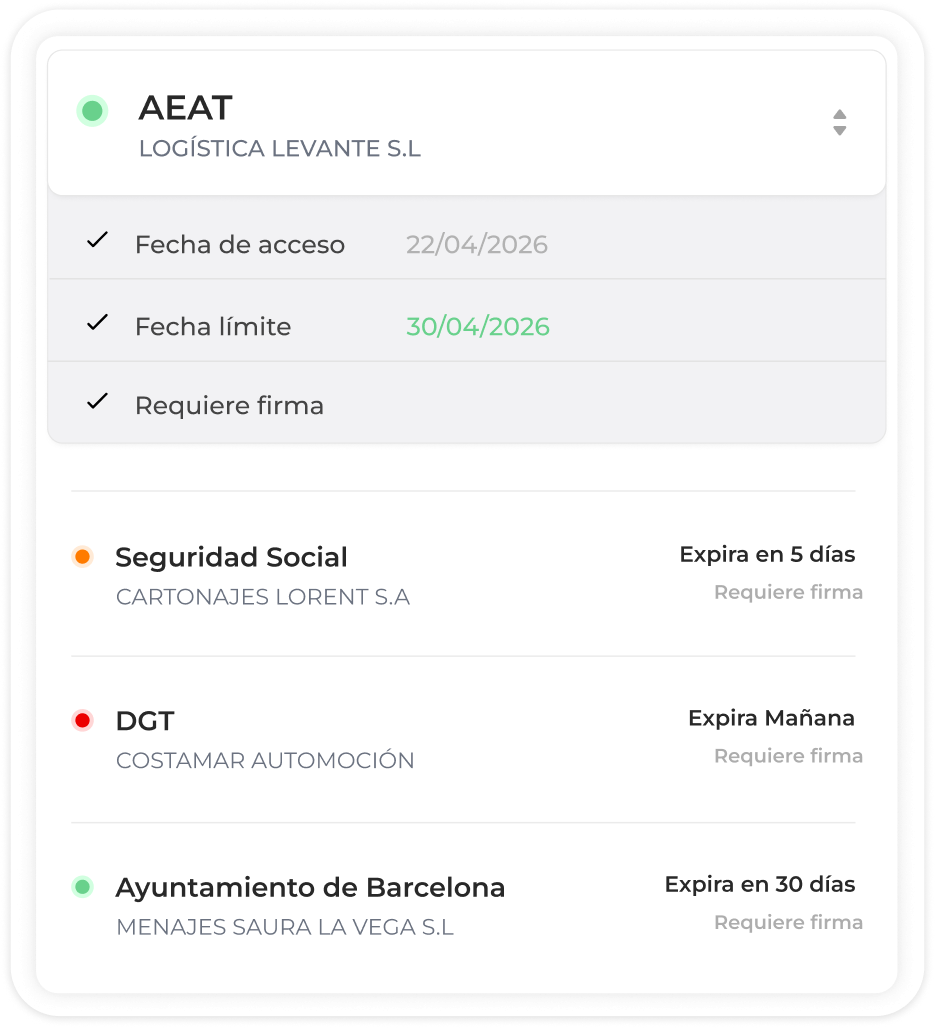
Task: Select the Requiere firma filter option
Action: pyautogui.click(x=229, y=406)
